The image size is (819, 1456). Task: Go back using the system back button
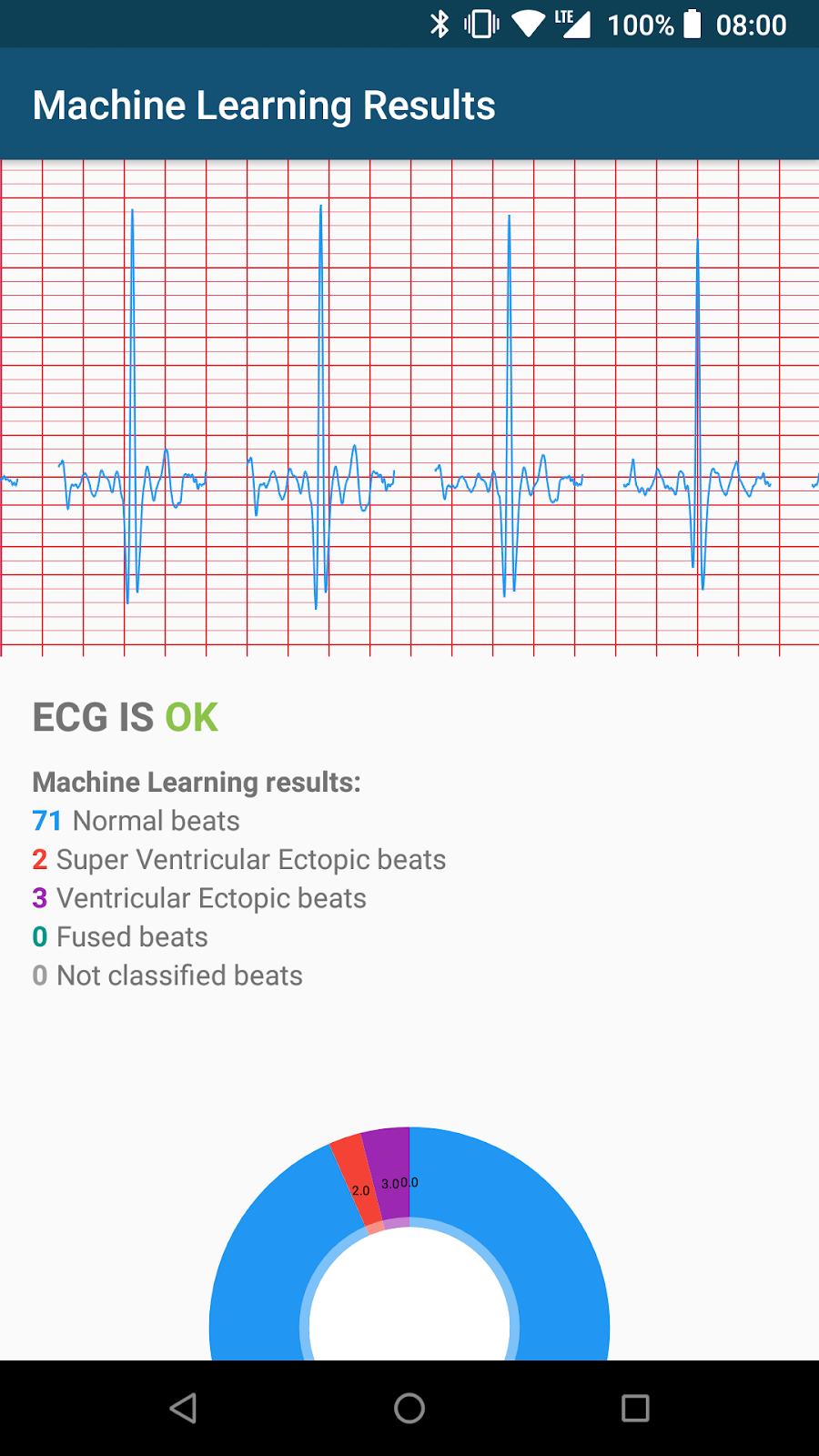coord(183,1408)
